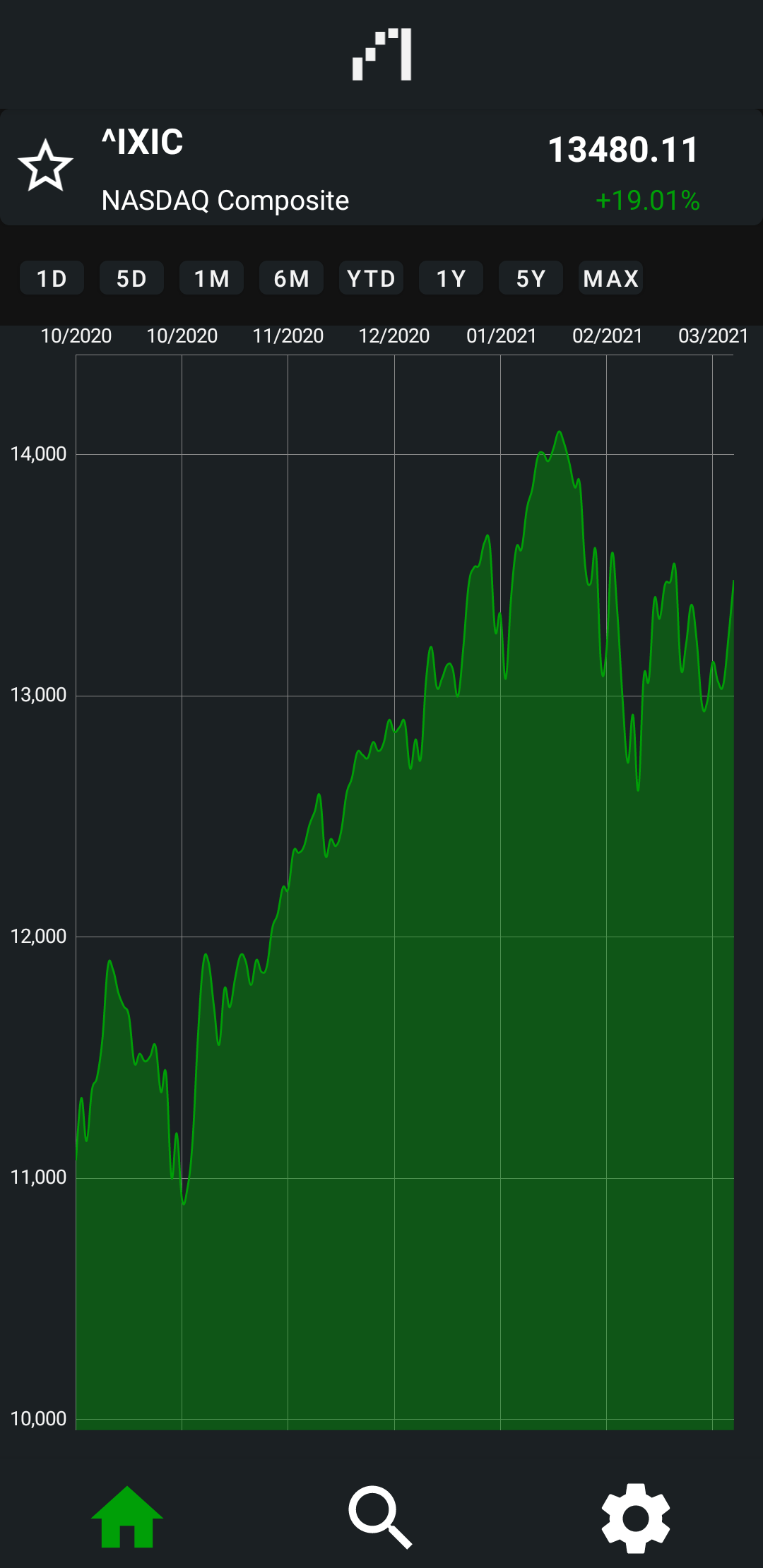Select the 5D time range
763x1568 pixels.
click(x=131, y=278)
